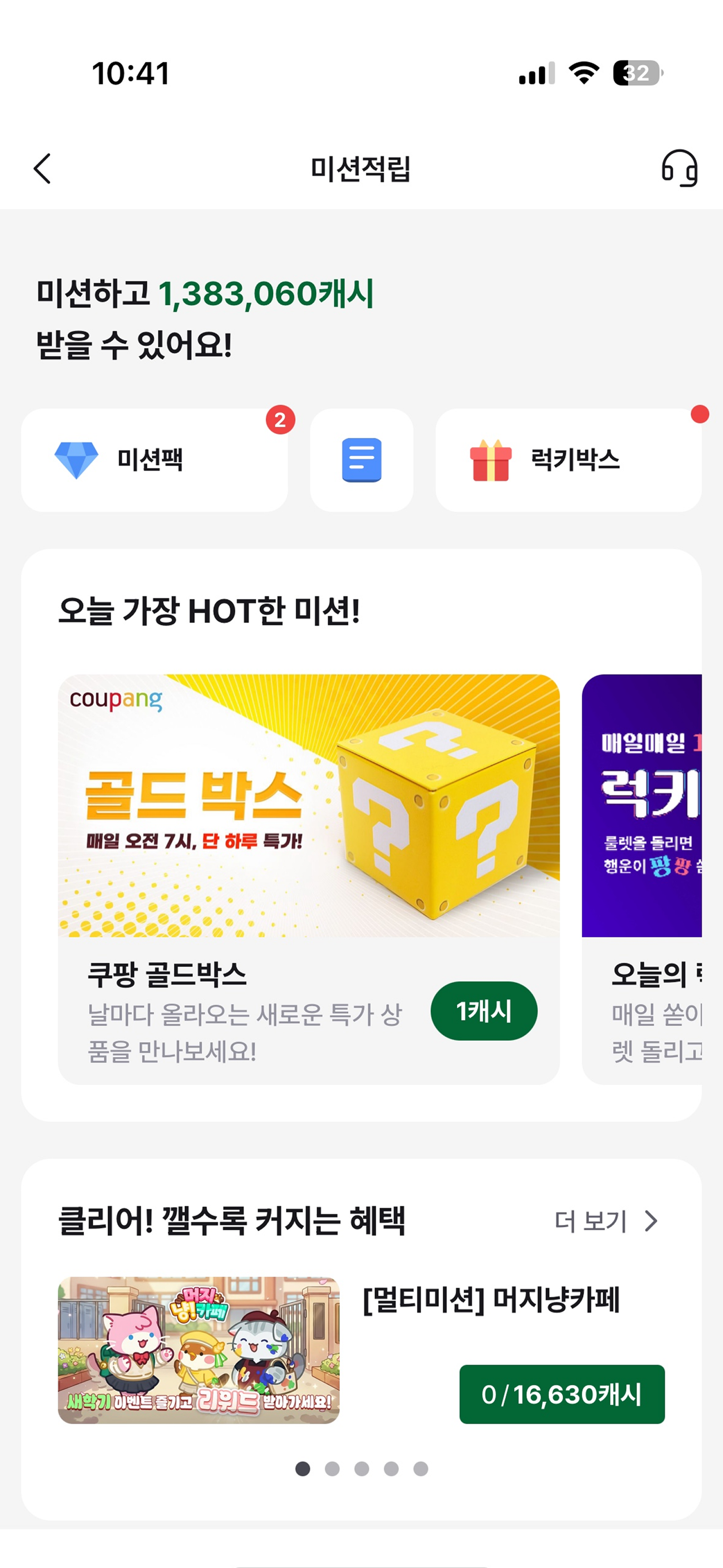Tap the 0/16,630캐시 button
Viewport: 723px width, 1568px height.
[562, 1394]
